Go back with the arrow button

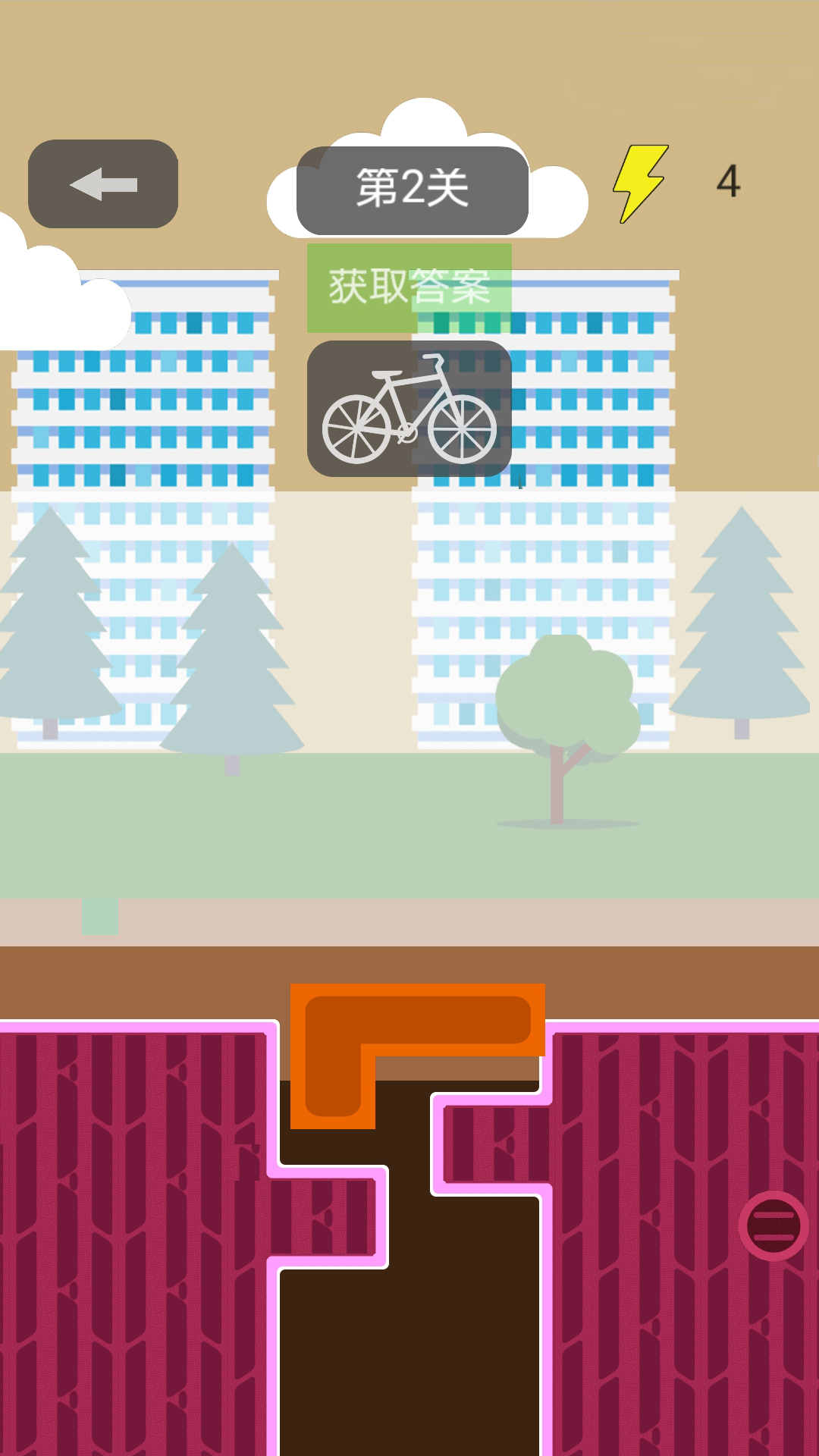point(103,184)
